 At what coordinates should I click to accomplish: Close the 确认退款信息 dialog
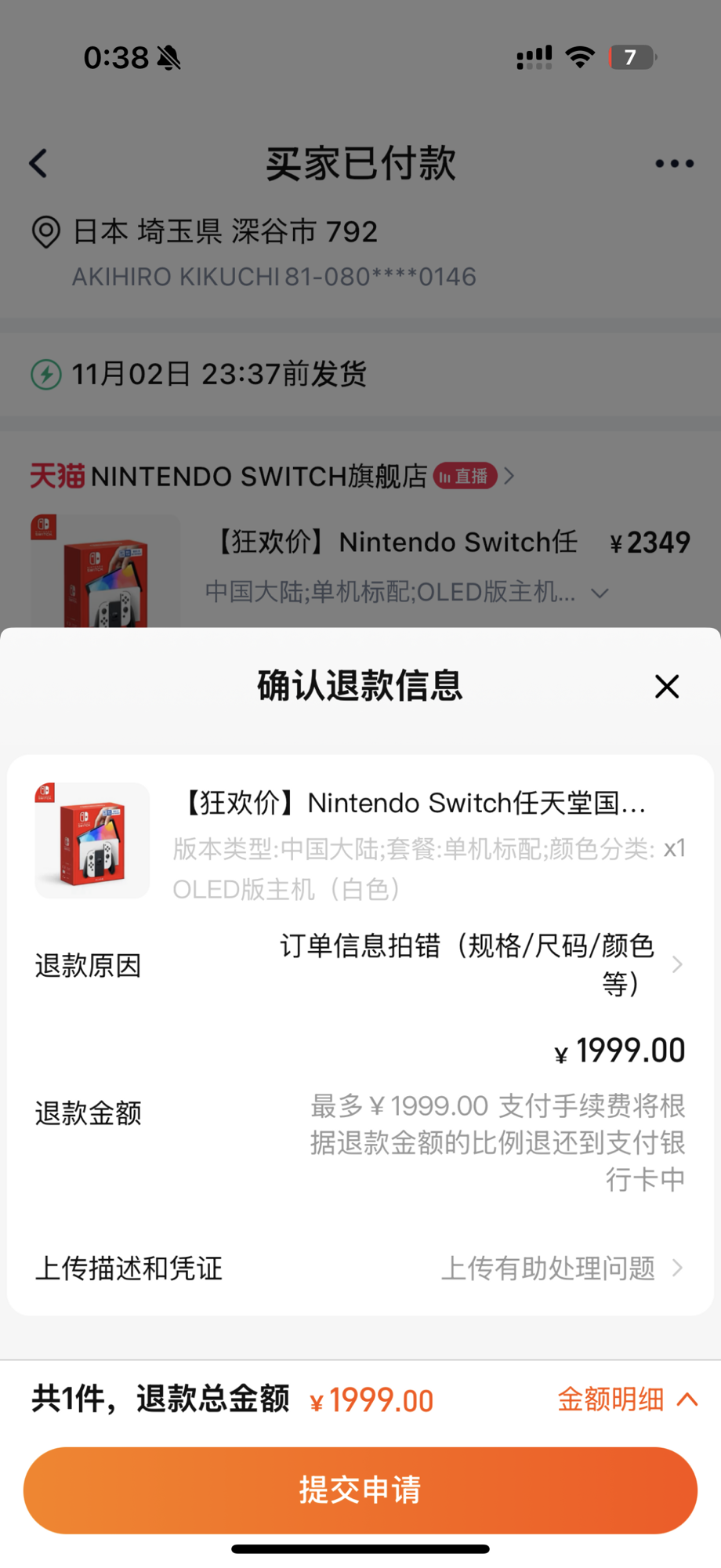pyautogui.click(x=667, y=686)
